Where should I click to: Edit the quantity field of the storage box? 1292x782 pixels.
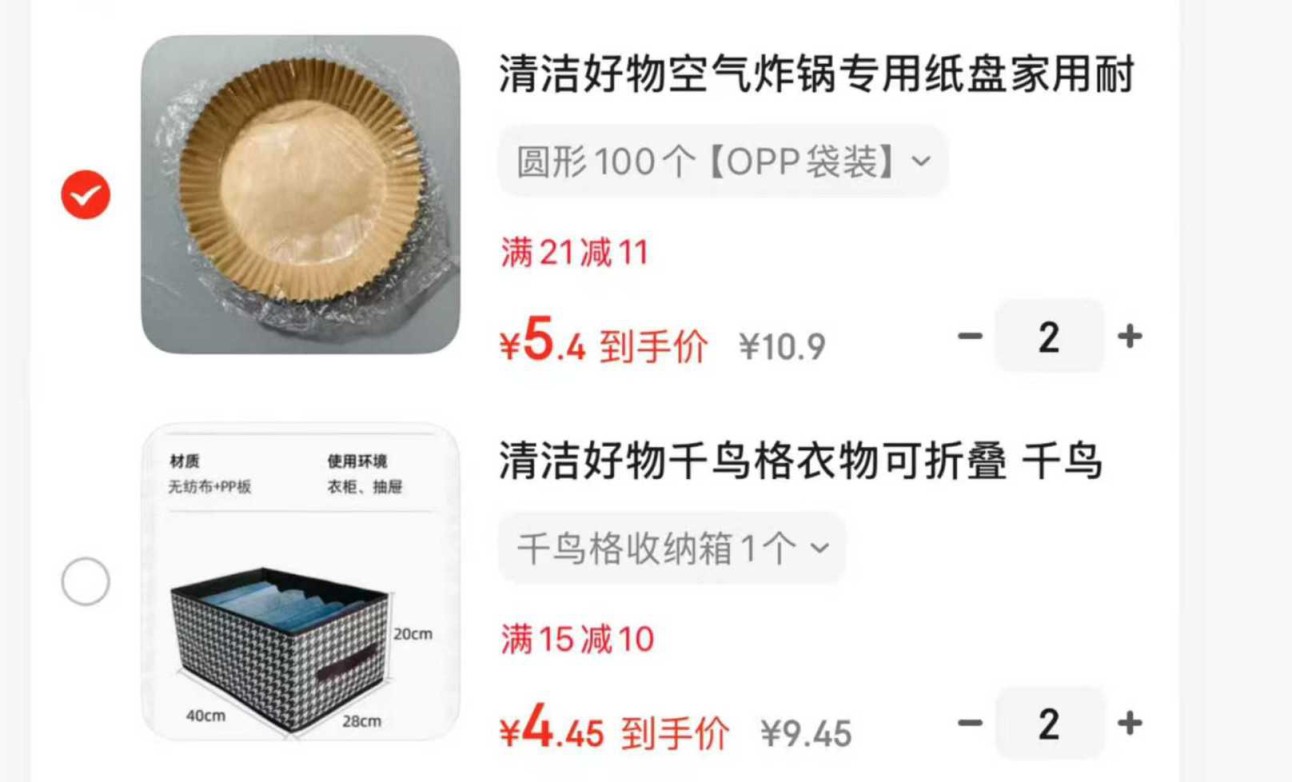point(1048,723)
